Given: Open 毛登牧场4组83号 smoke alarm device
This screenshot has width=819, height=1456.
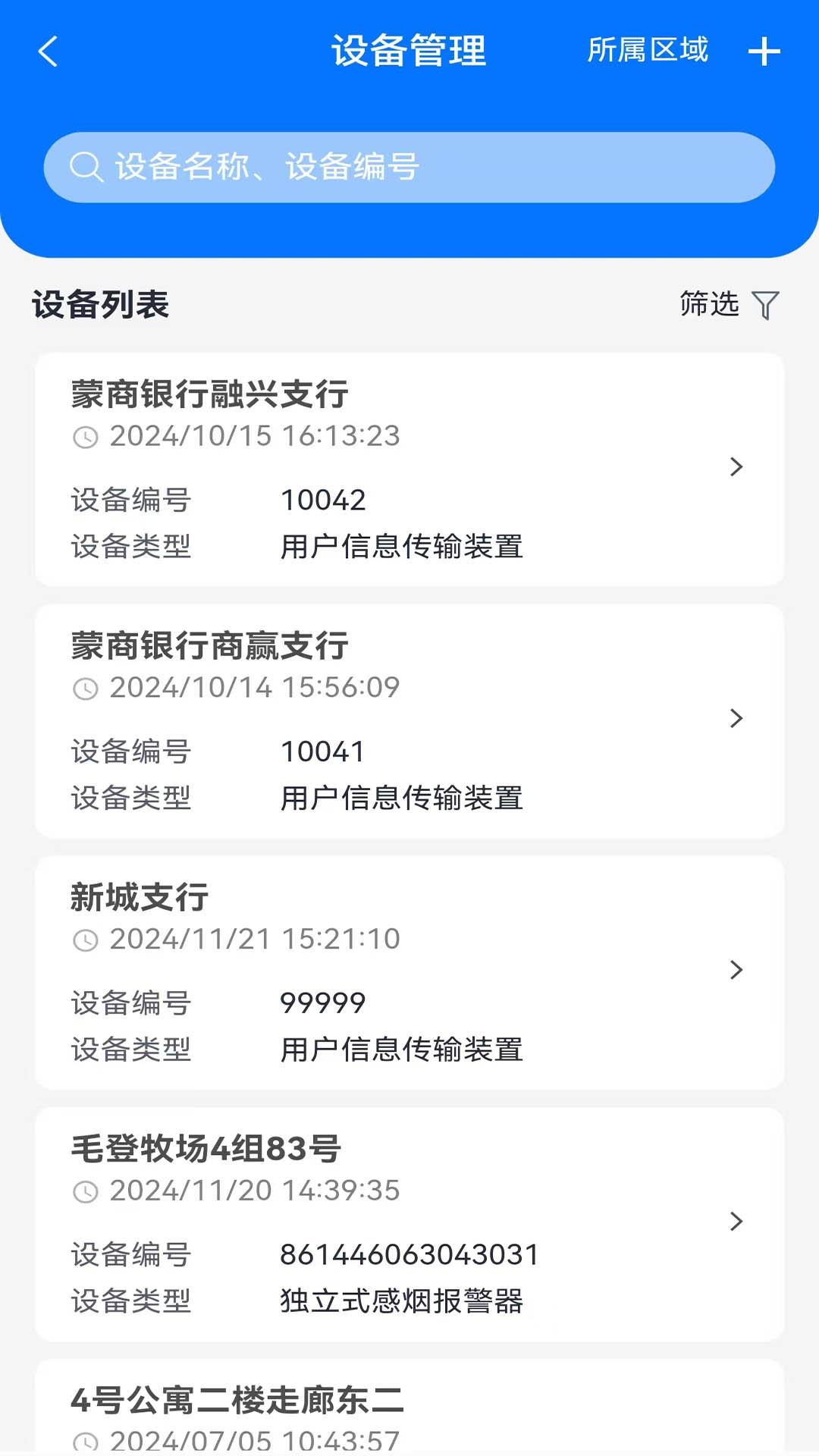Looking at the screenshot, I should pos(409,1224).
